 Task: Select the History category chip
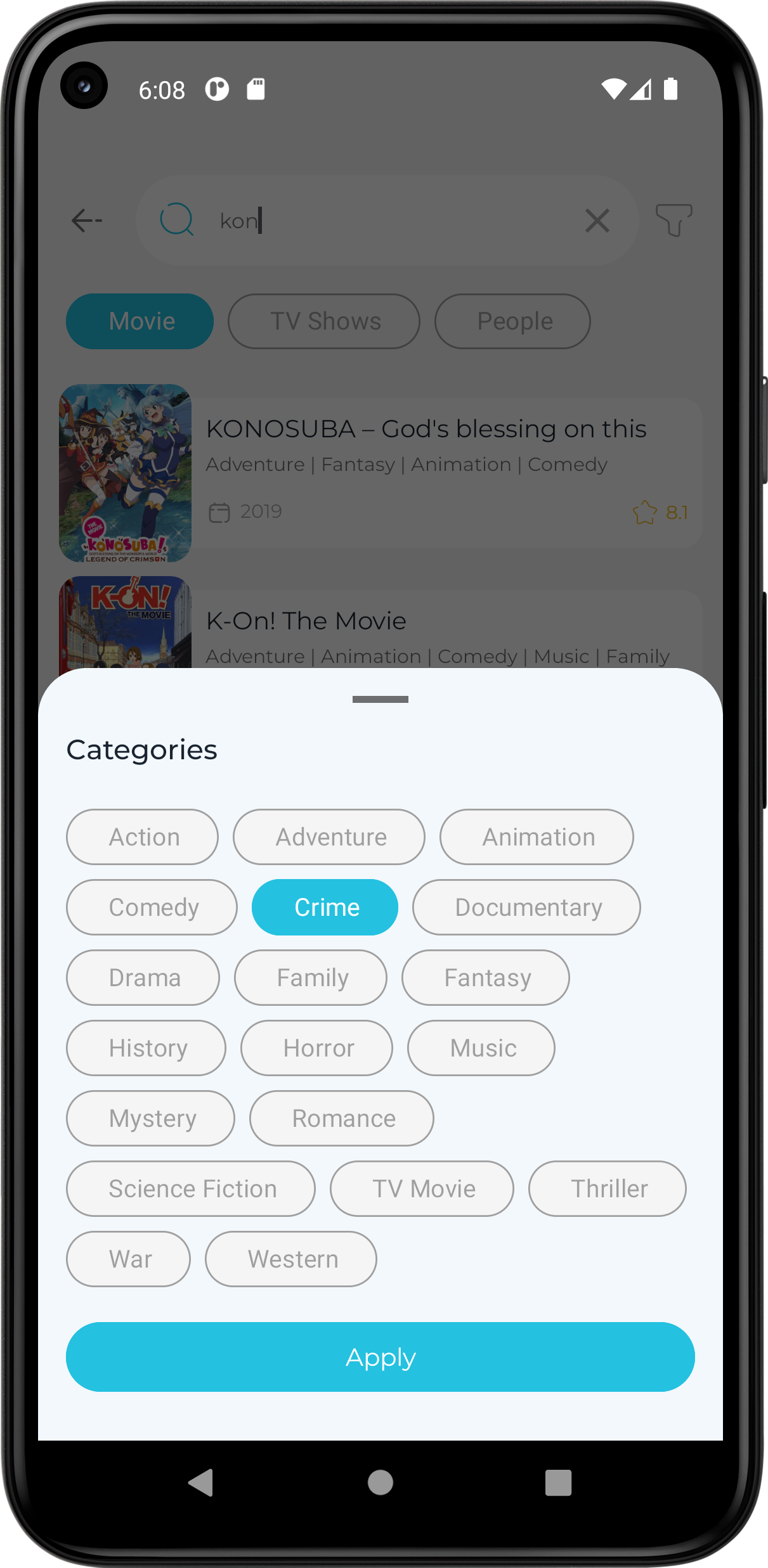coord(146,1048)
